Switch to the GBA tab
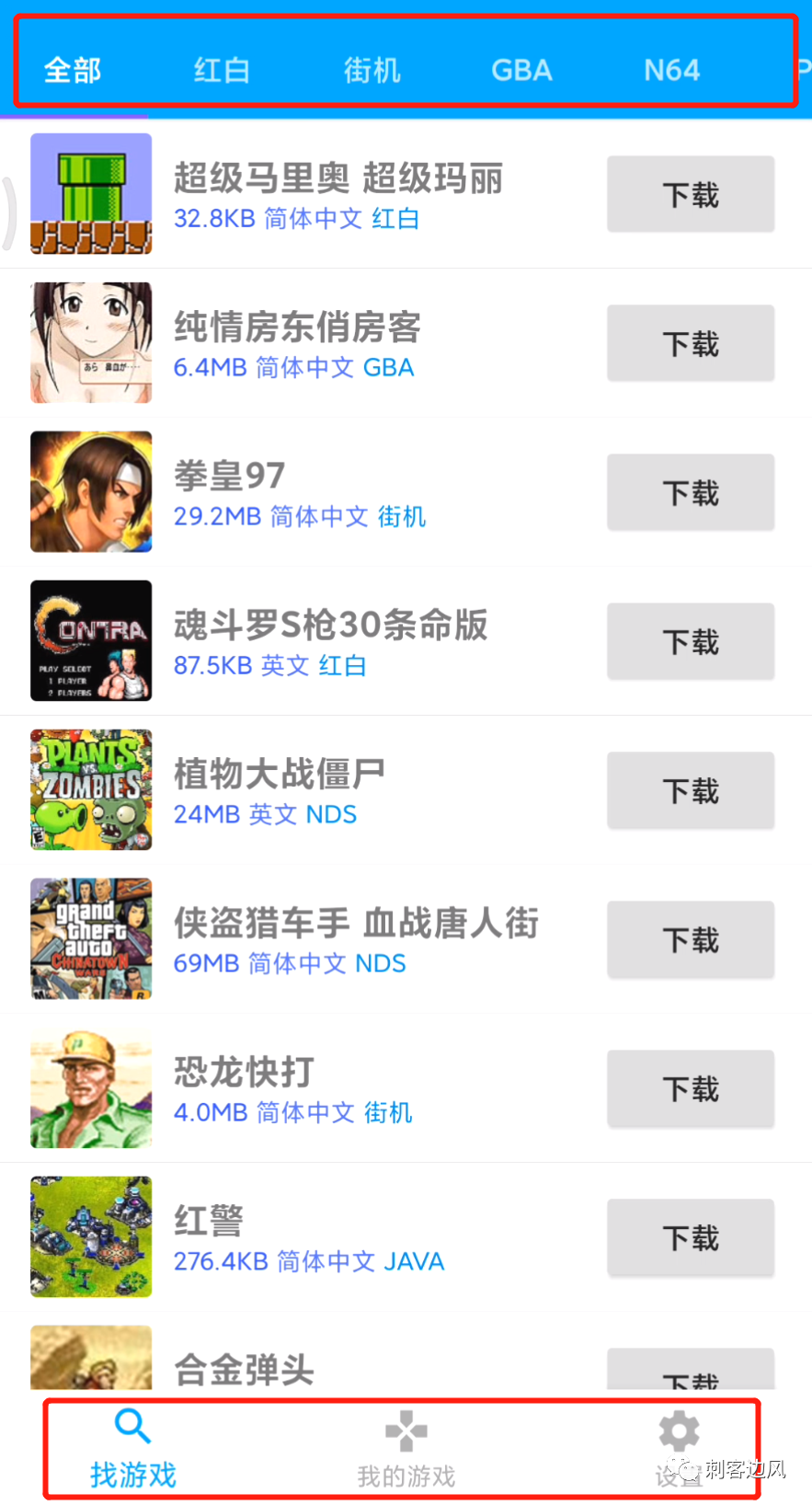812x1505 pixels. [x=521, y=70]
